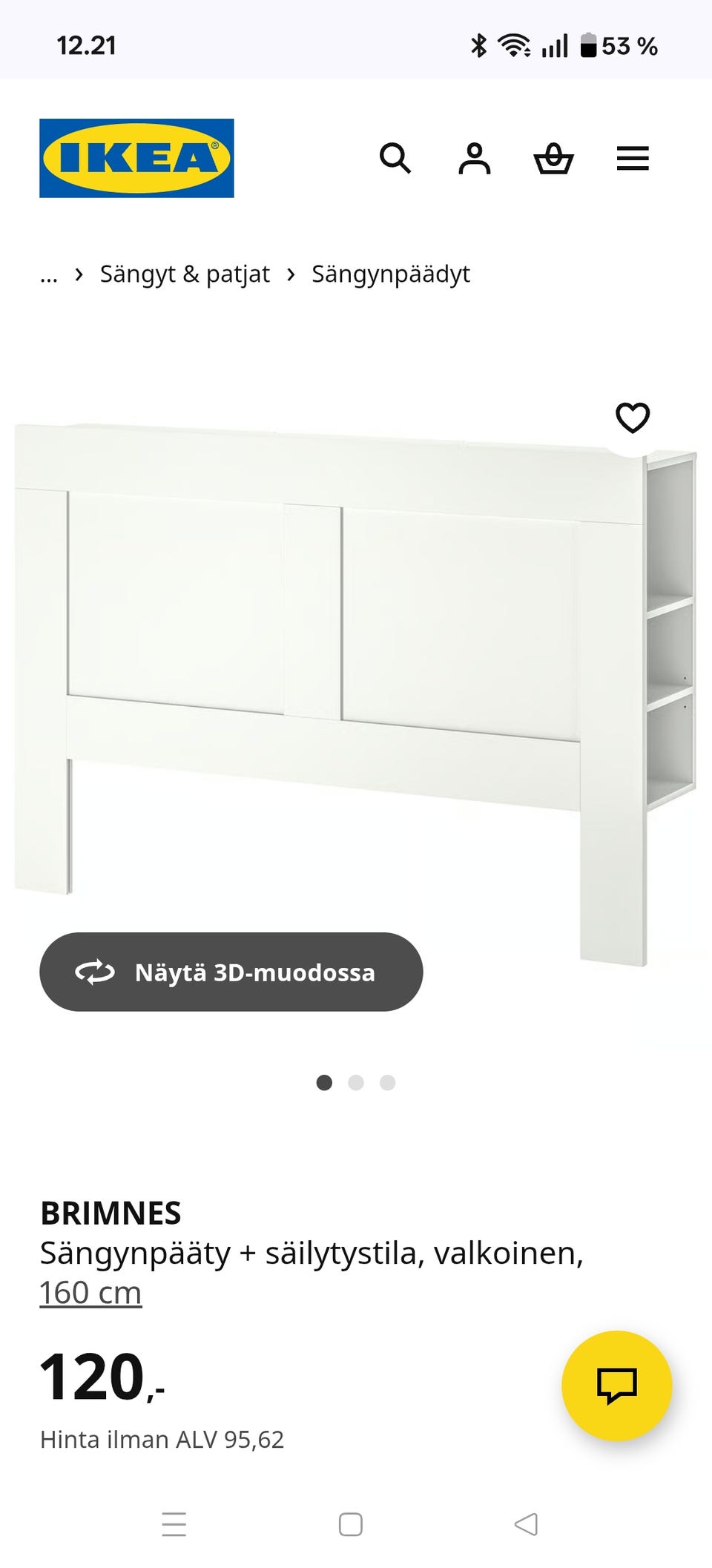Open the hamburger navigation menu
The image size is (712, 1568).
pos(633,158)
